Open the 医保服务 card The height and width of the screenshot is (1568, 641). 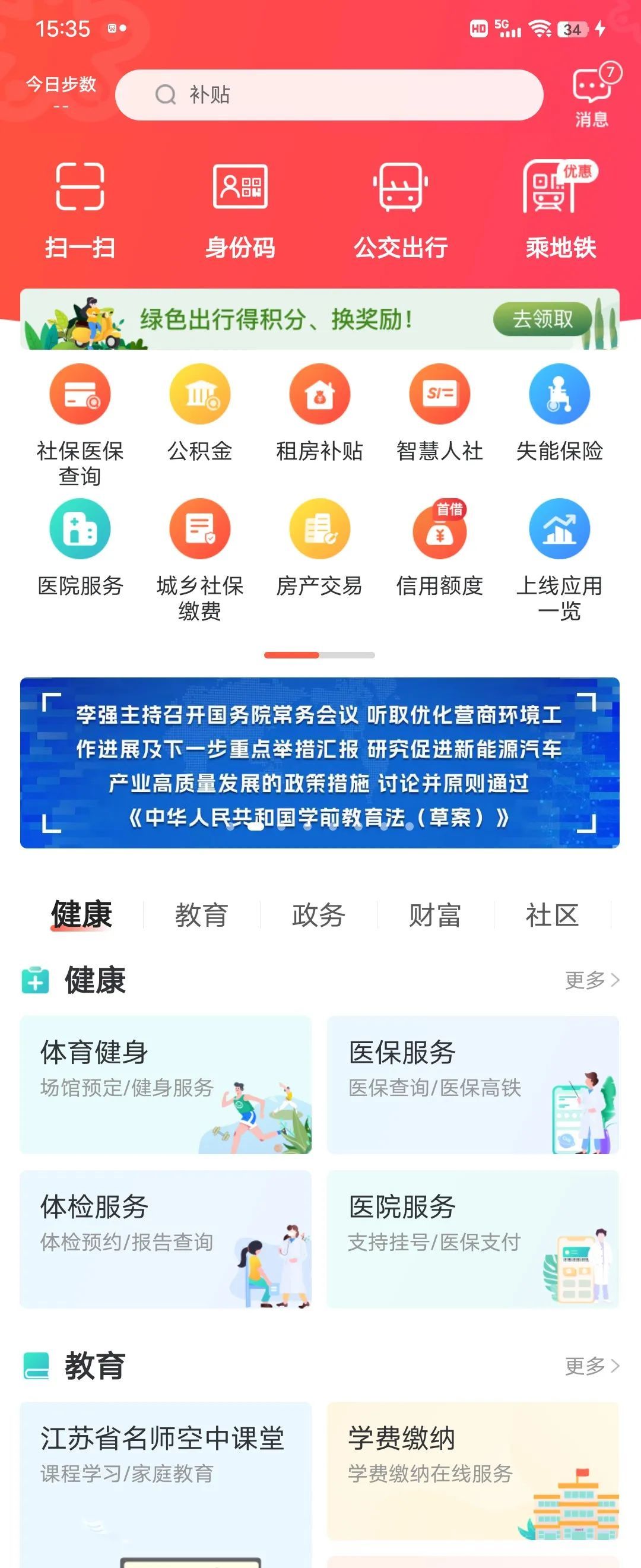(x=473, y=1084)
